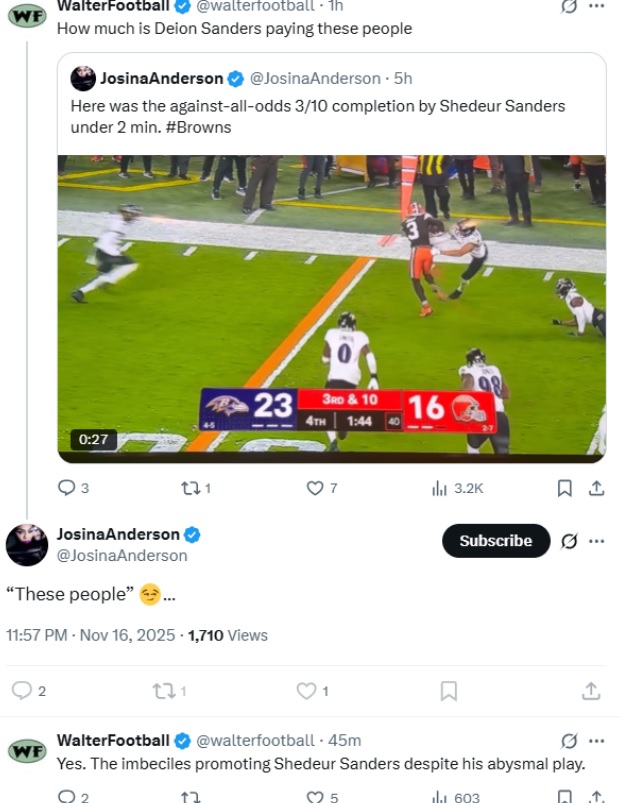Reply to JosinaAnderson's "These people" post
The image size is (621, 803).
coord(22,691)
